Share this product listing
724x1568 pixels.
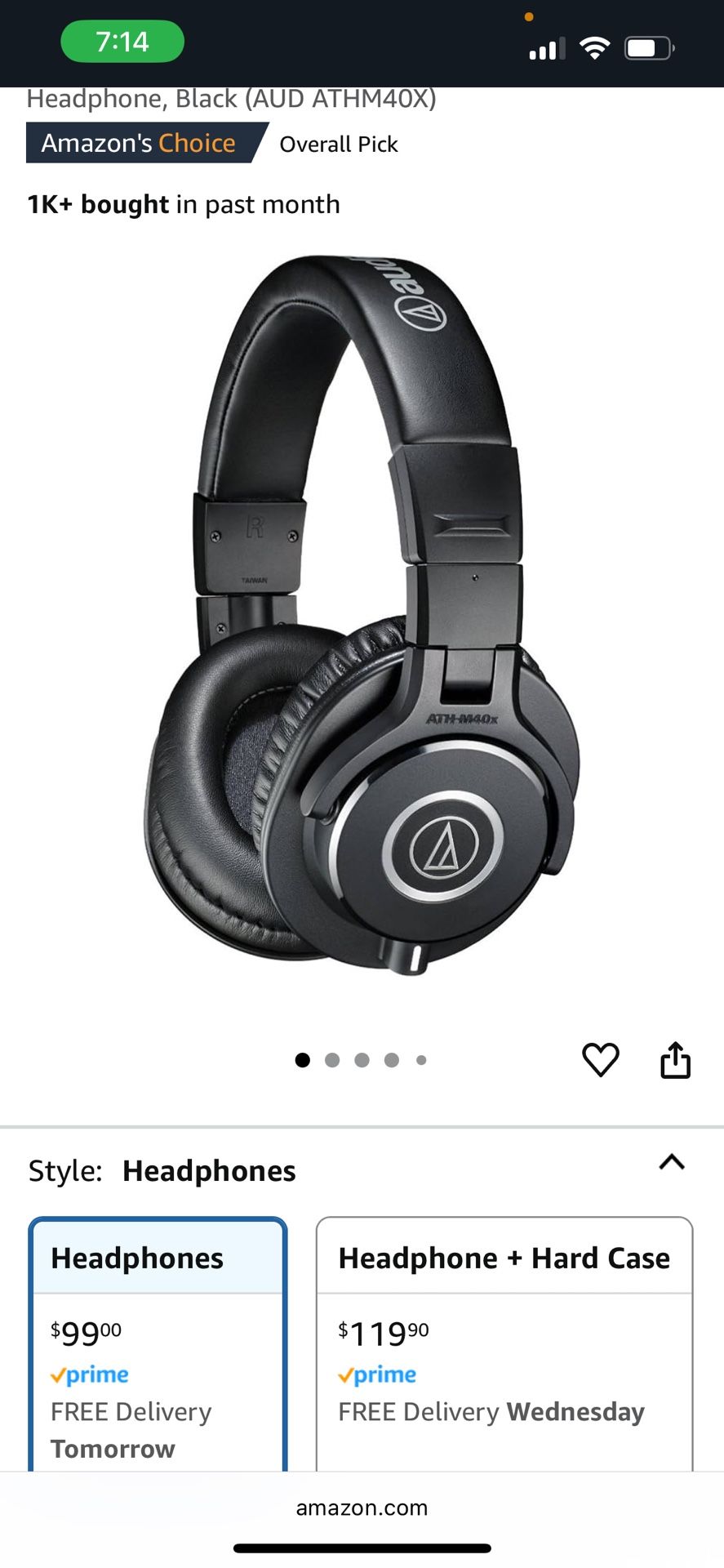[675, 1060]
